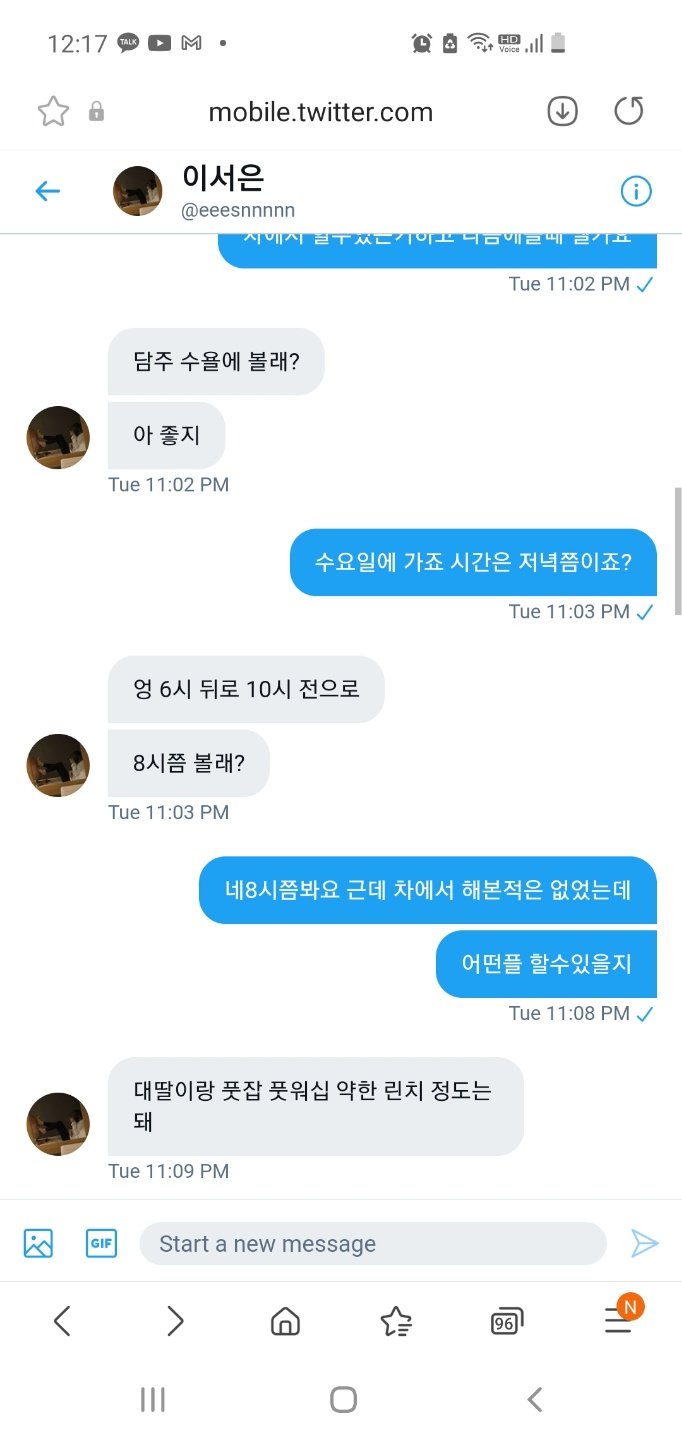
Task: Go forward in browser history
Action: [x=175, y=1321]
